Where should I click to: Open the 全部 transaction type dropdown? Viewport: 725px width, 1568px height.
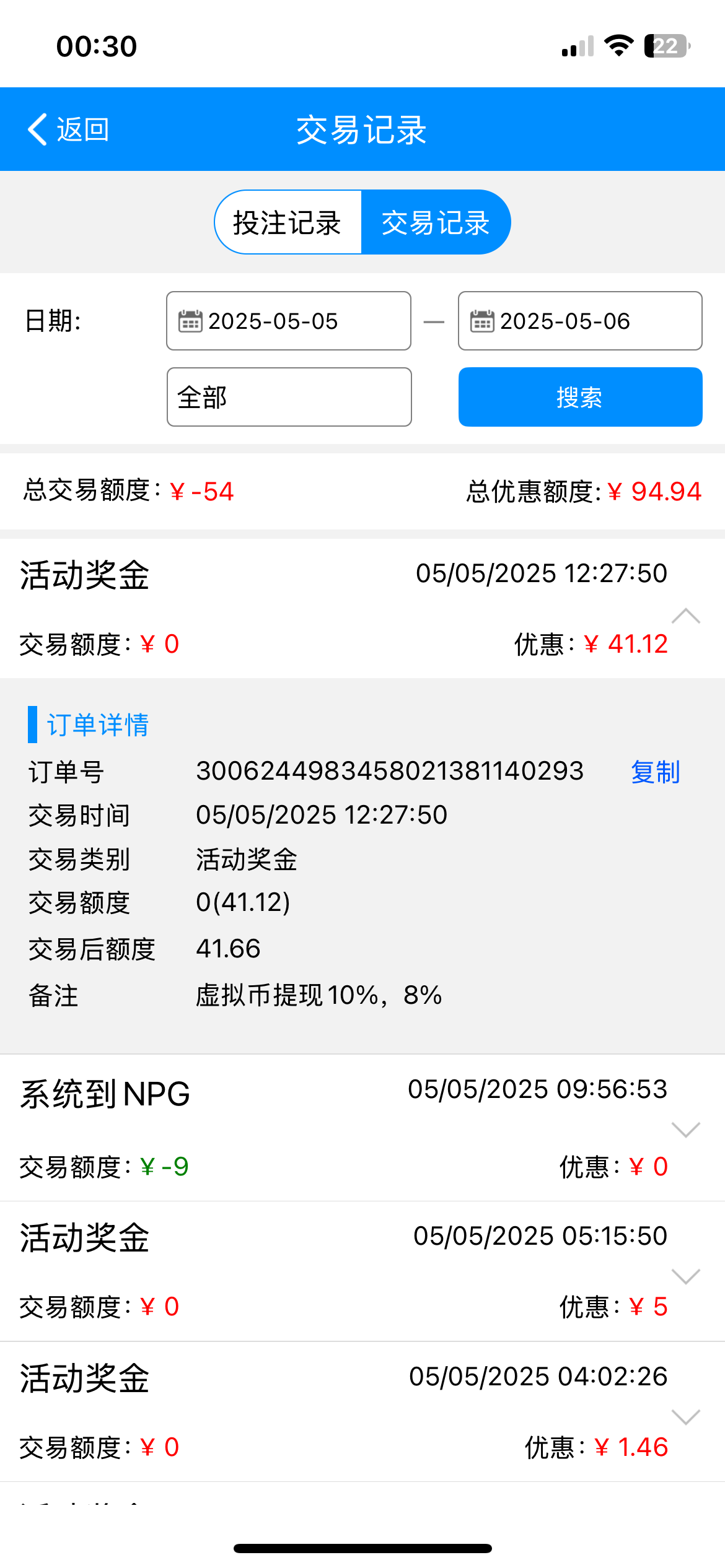(x=289, y=397)
